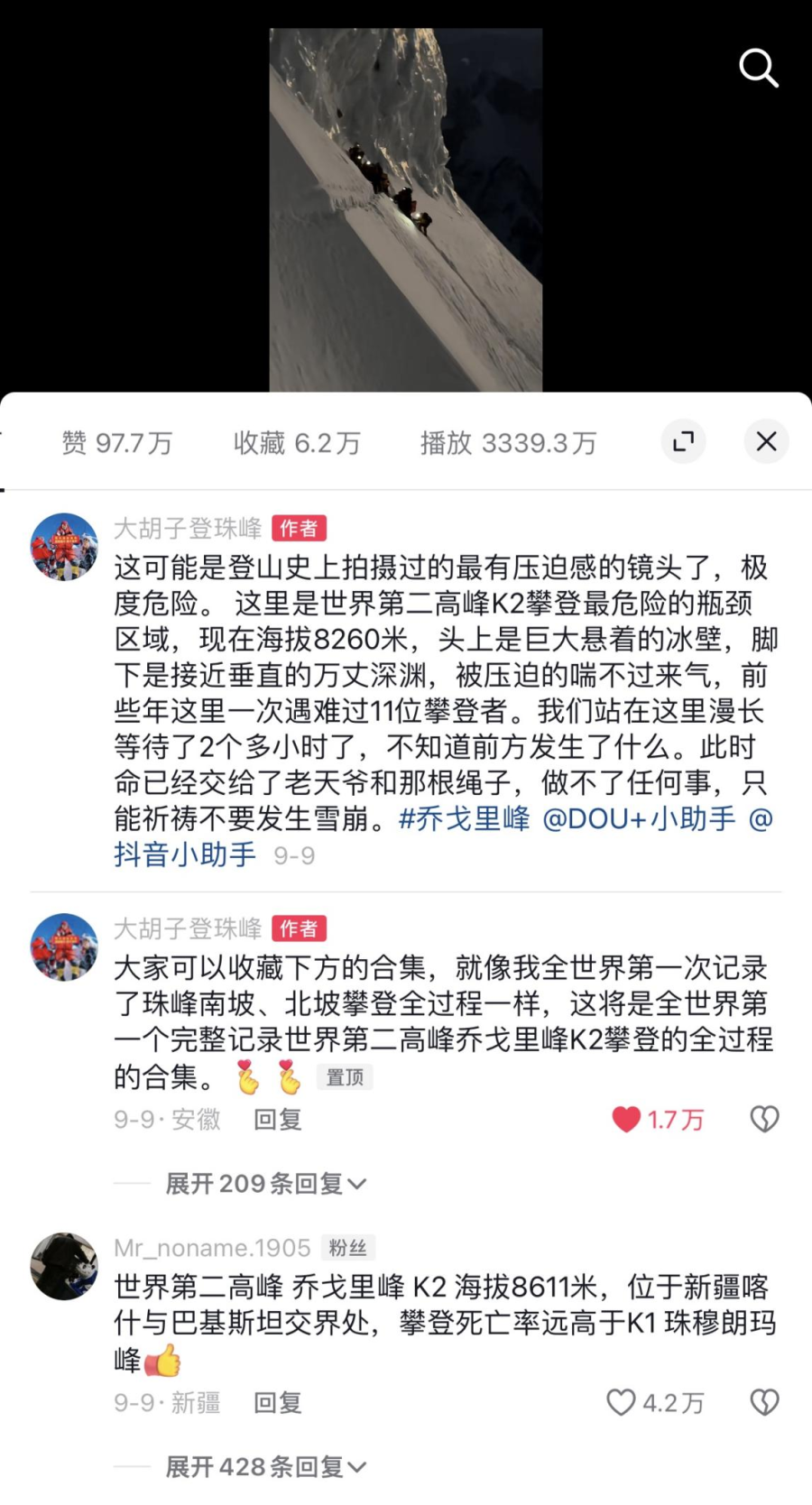
Task: Close the comments panel
Action: tap(766, 441)
